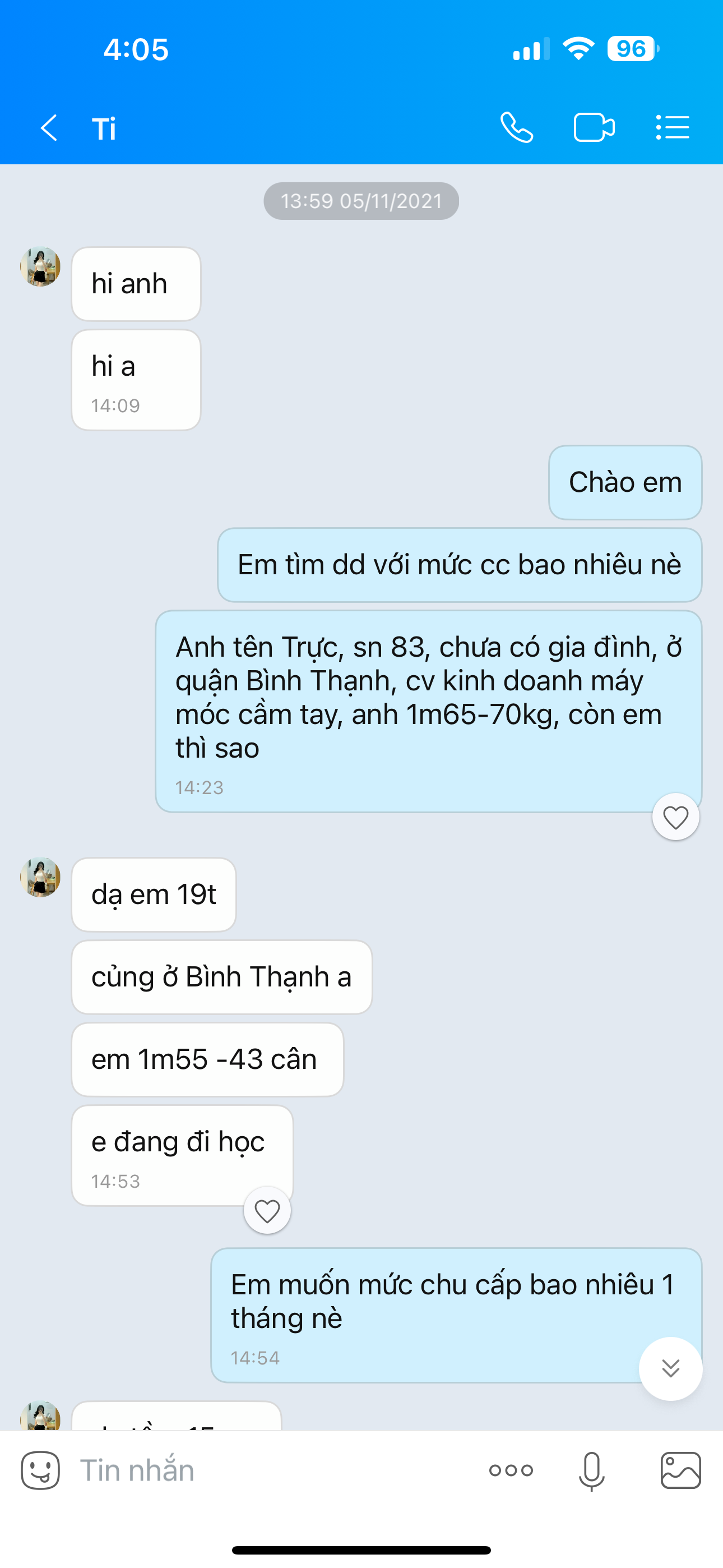
Task: Open the chat options menu
Action: coord(673,128)
